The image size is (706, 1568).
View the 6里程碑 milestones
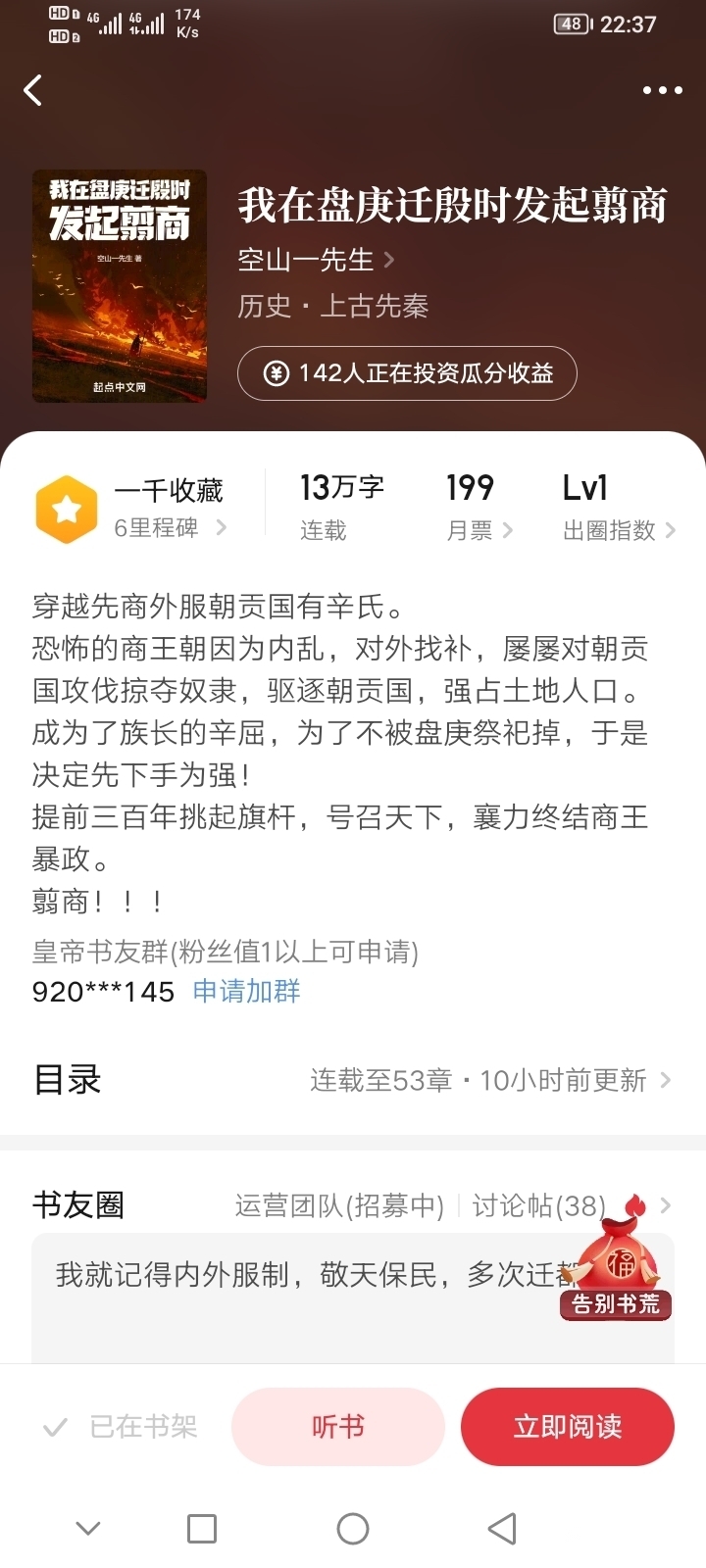tap(169, 528)
